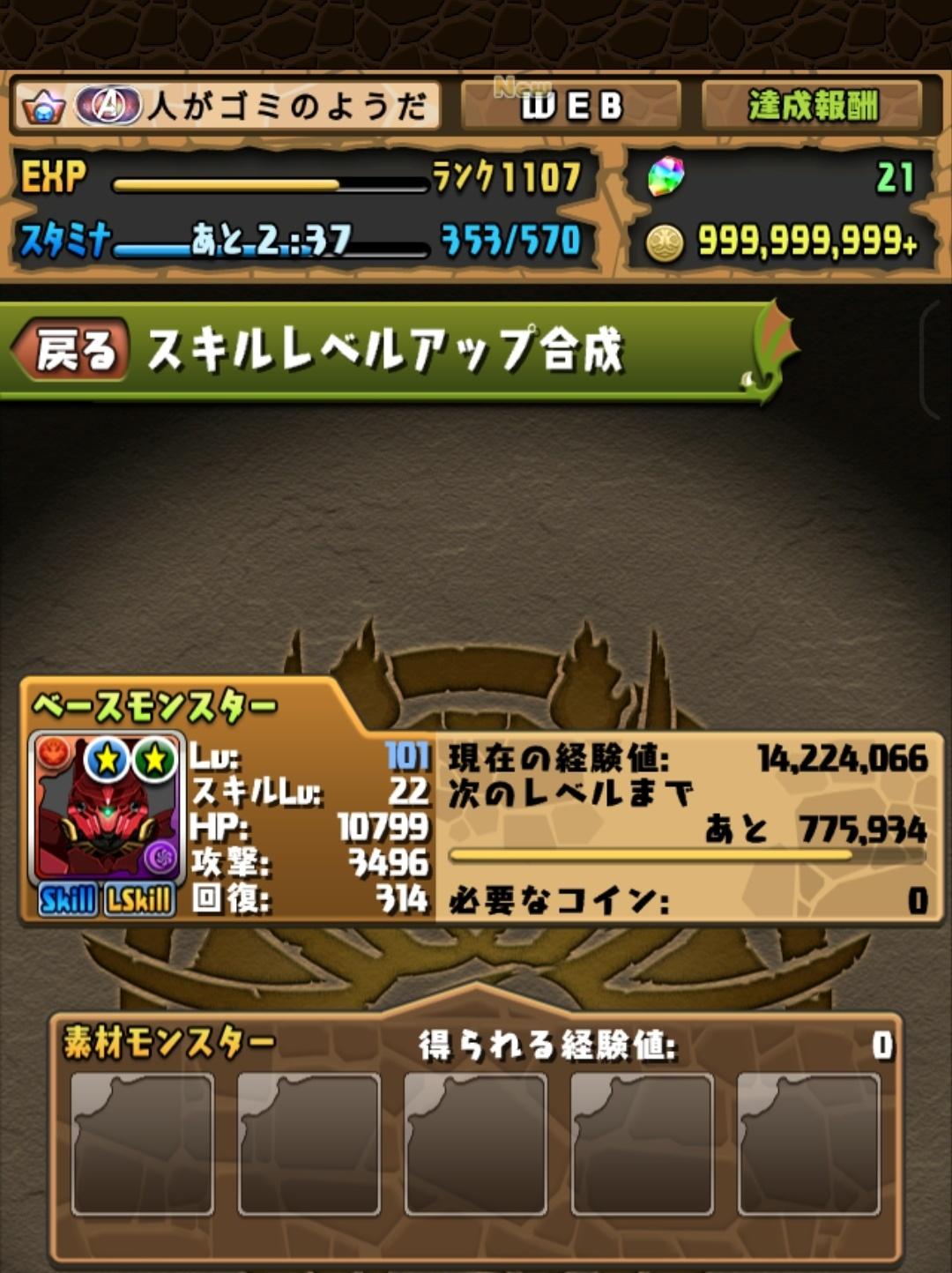Select the first material monster slot
Image resolution: width=952 pixels, height=1273 pixels.
coord(143,1144)
